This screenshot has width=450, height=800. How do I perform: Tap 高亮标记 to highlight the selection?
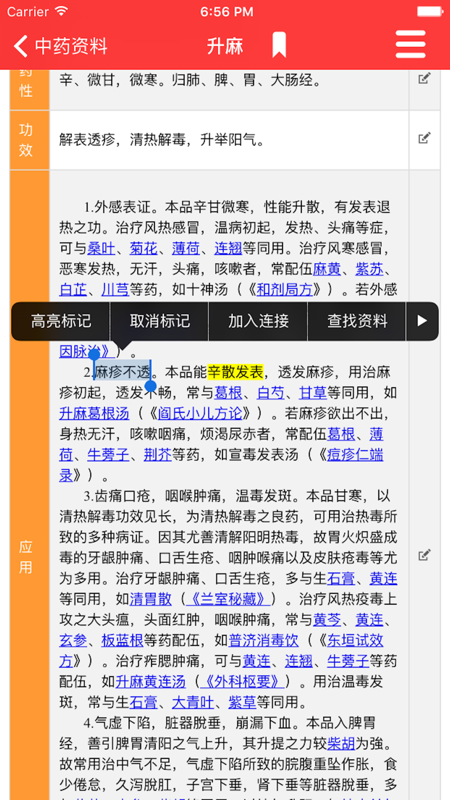61,321
